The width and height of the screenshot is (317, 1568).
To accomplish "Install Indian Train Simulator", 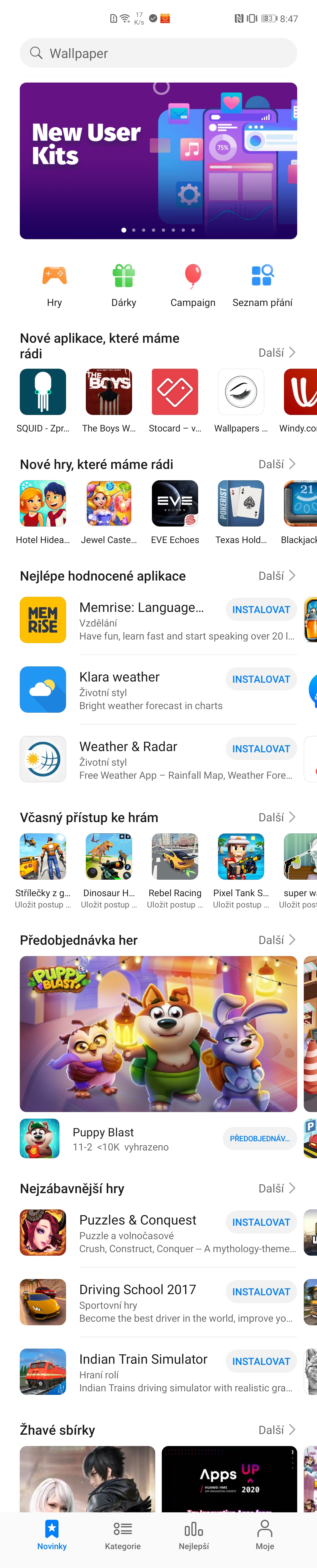I will (261, 1361).
